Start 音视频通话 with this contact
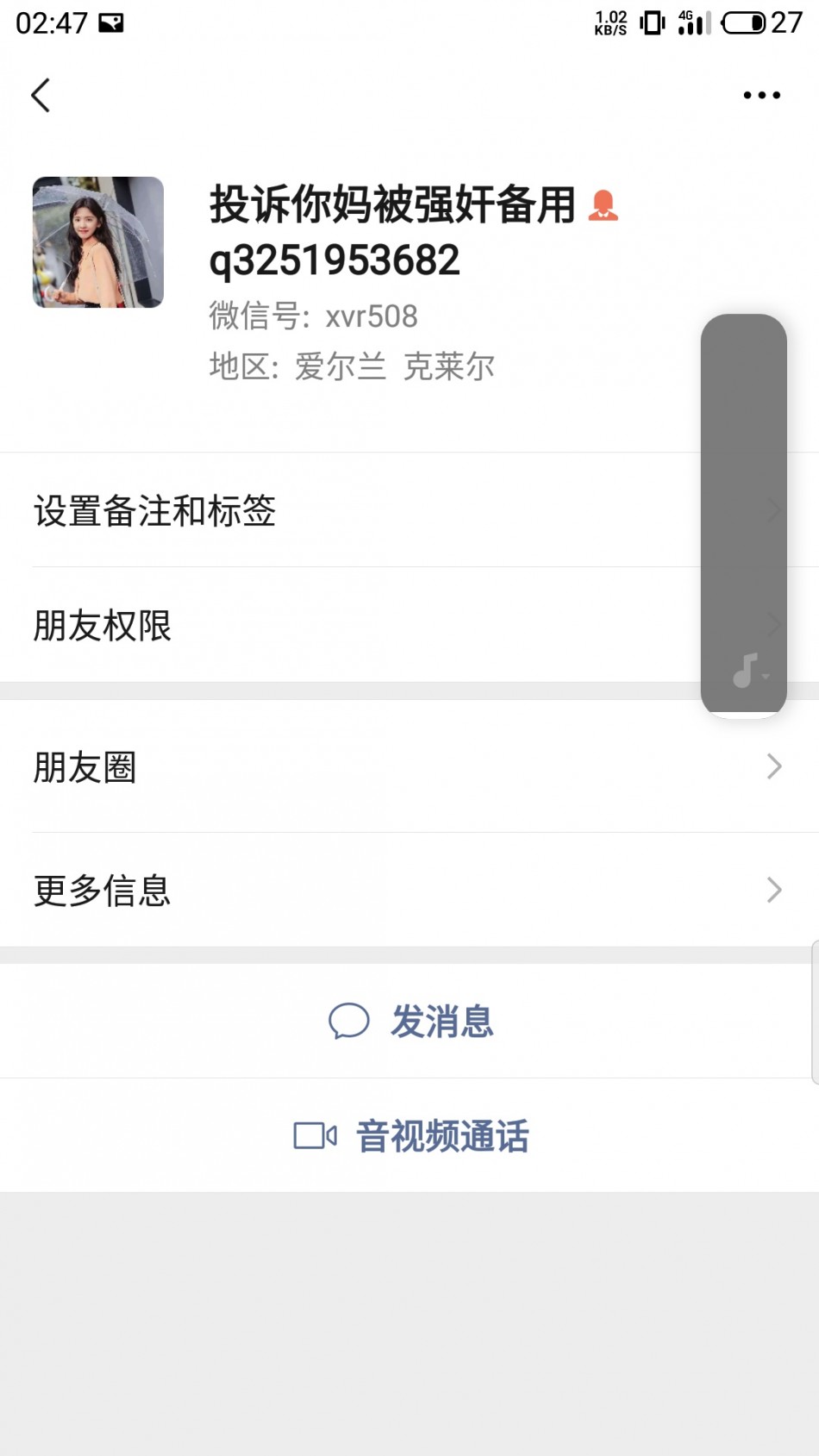 pyautogui.click(x=411, y=1136)
